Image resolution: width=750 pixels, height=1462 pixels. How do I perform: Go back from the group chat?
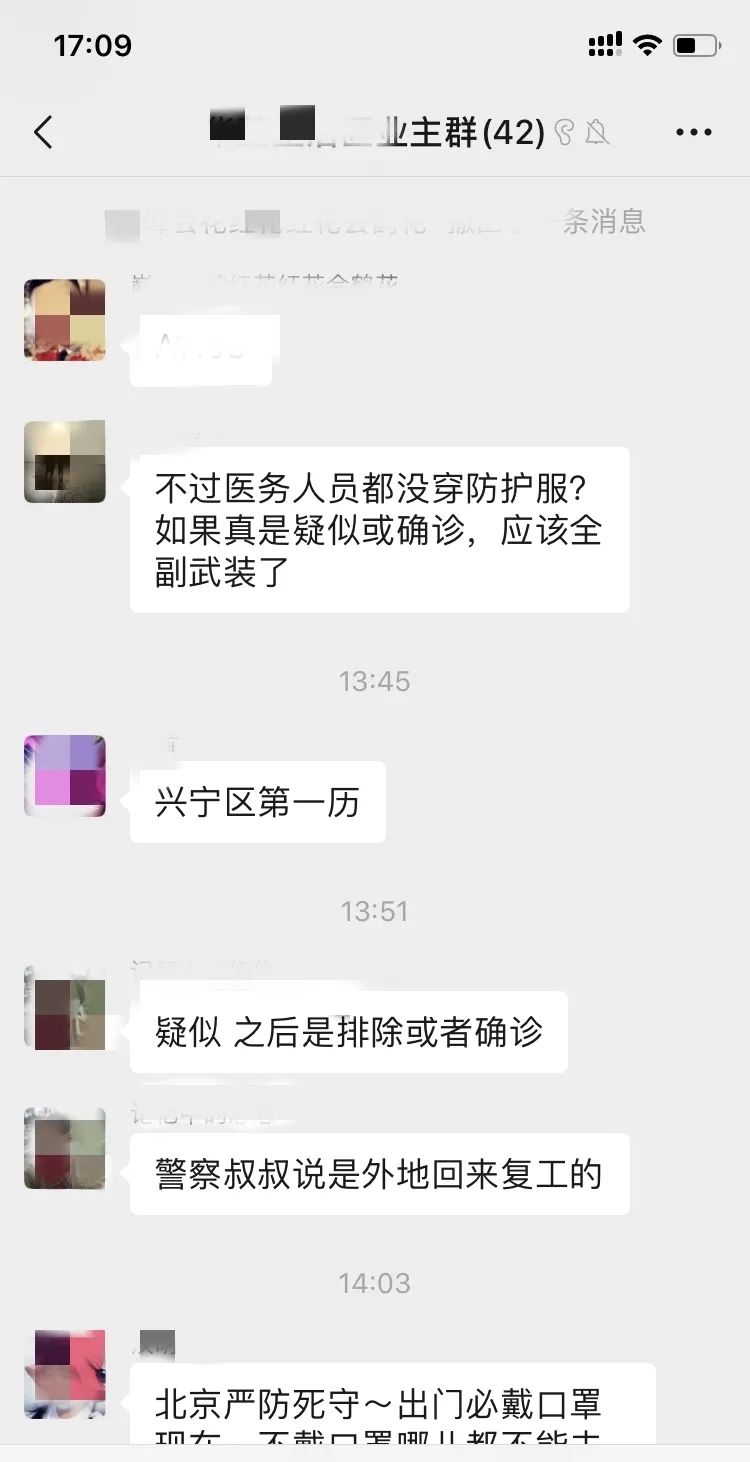[43, 132]
